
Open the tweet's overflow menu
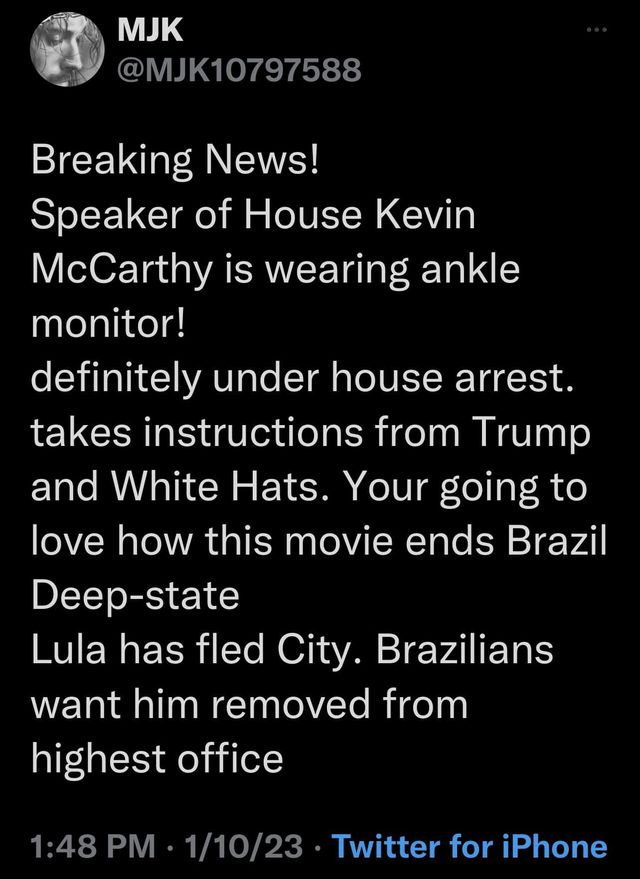(x=596, y=32)
